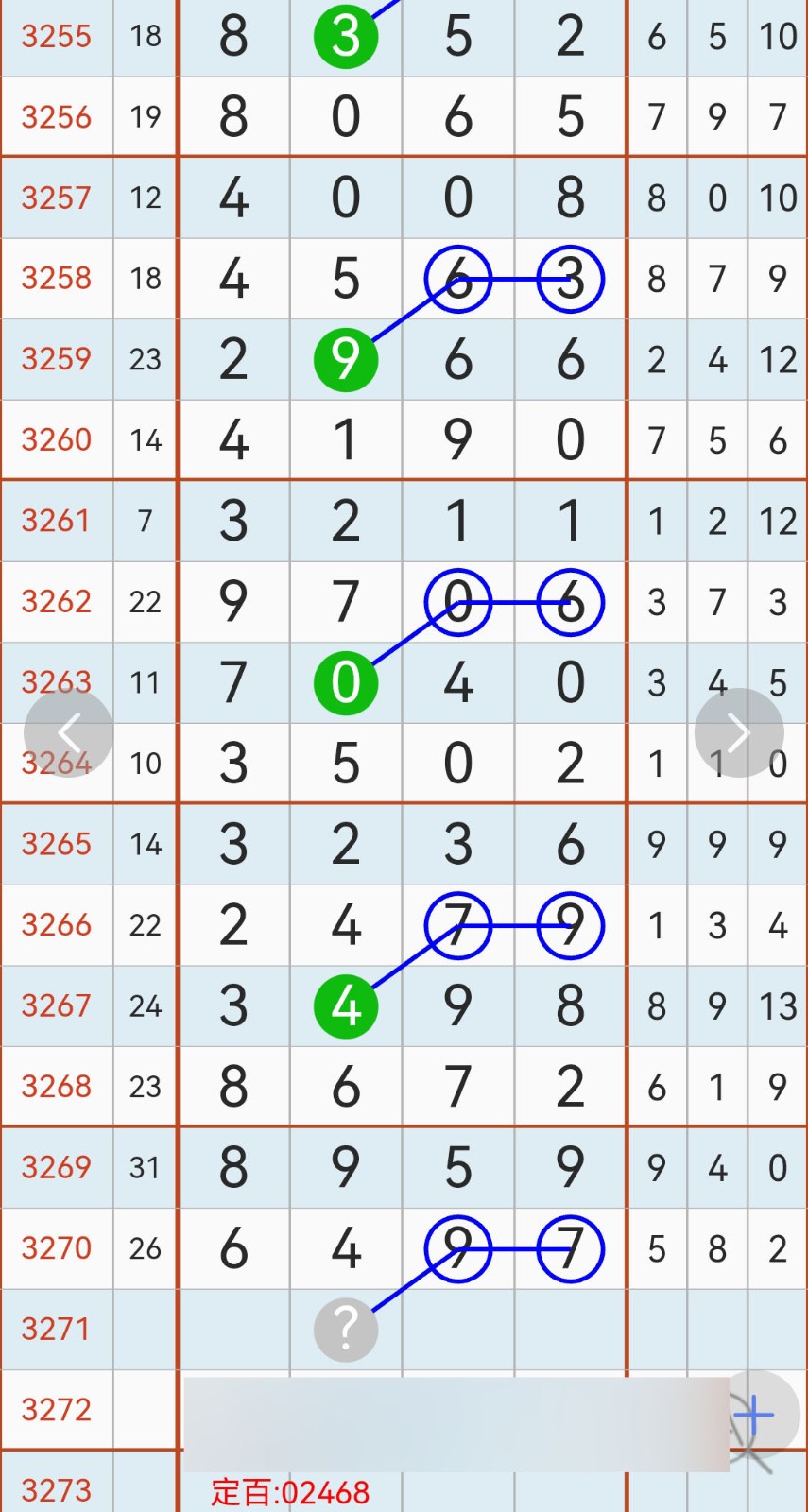This screenshot has width=808, height=1512.
Task: Select the sum value 31 beside issue 3269
Action: click(146, 1168)
